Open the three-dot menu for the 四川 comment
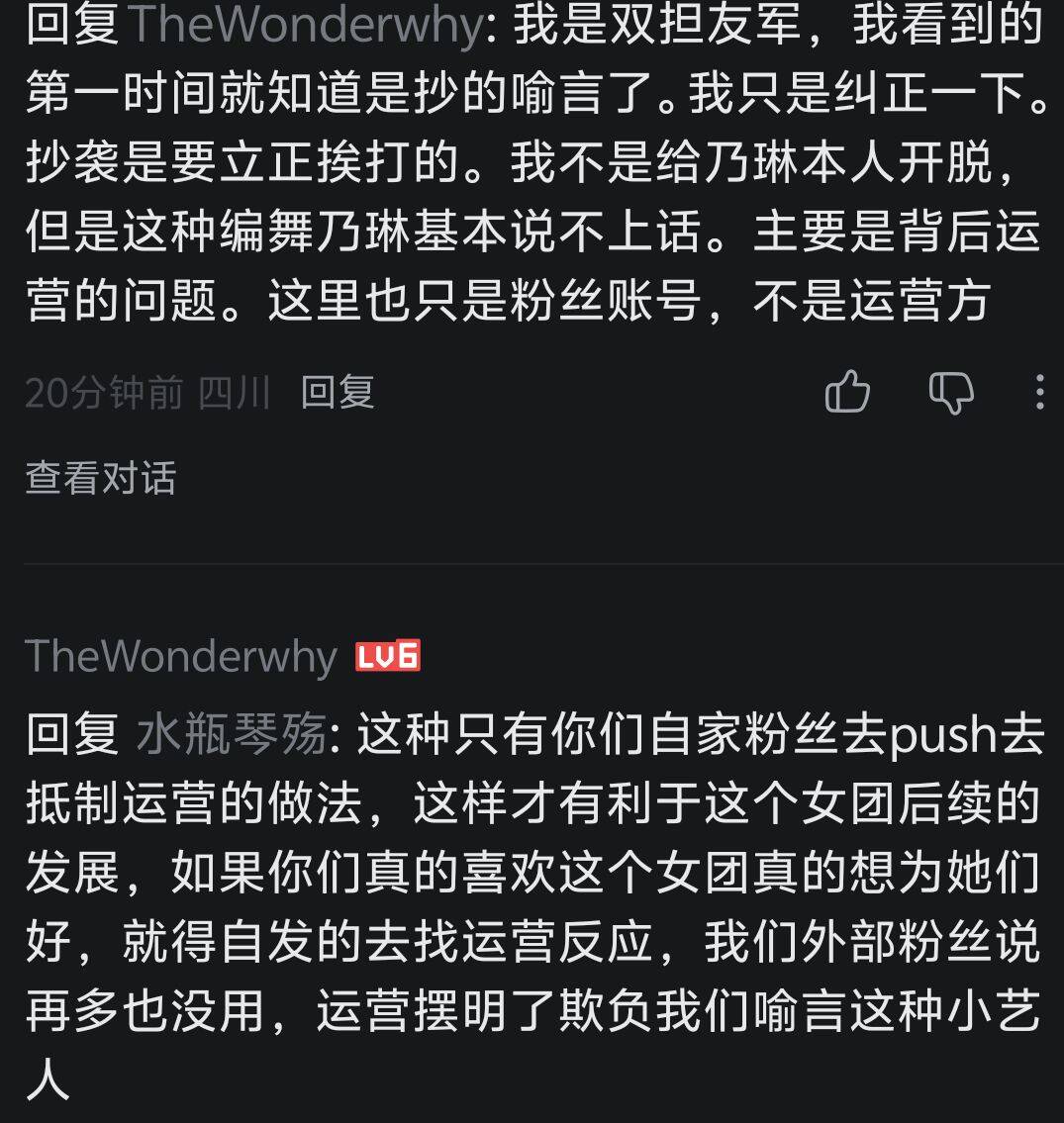The height and width of the screenshot is (1123, 1064). tap(1038, 393)
